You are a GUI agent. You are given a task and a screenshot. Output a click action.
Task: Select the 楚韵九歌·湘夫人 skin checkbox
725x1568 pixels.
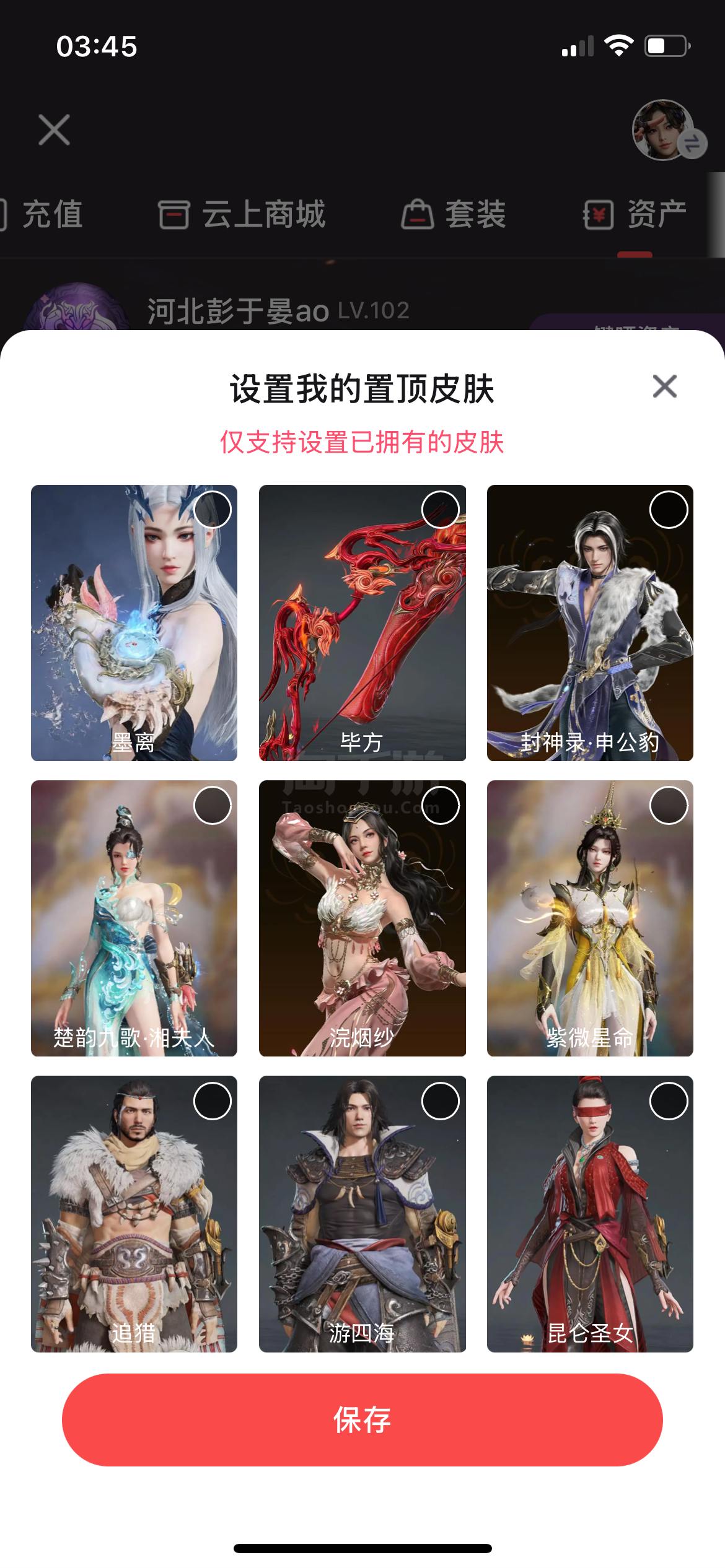coord(213,805)
